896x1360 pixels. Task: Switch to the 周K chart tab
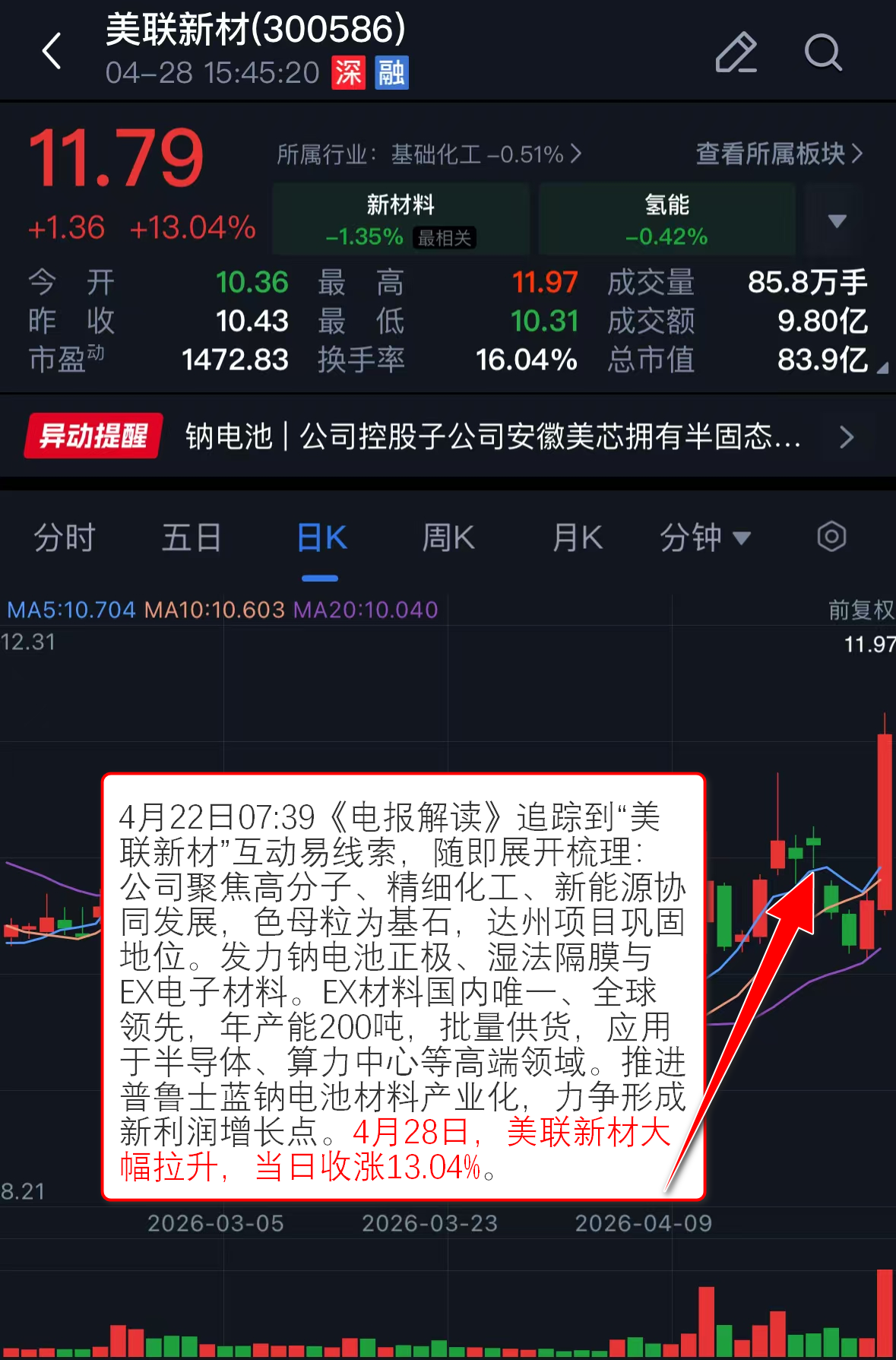point(448,537)
